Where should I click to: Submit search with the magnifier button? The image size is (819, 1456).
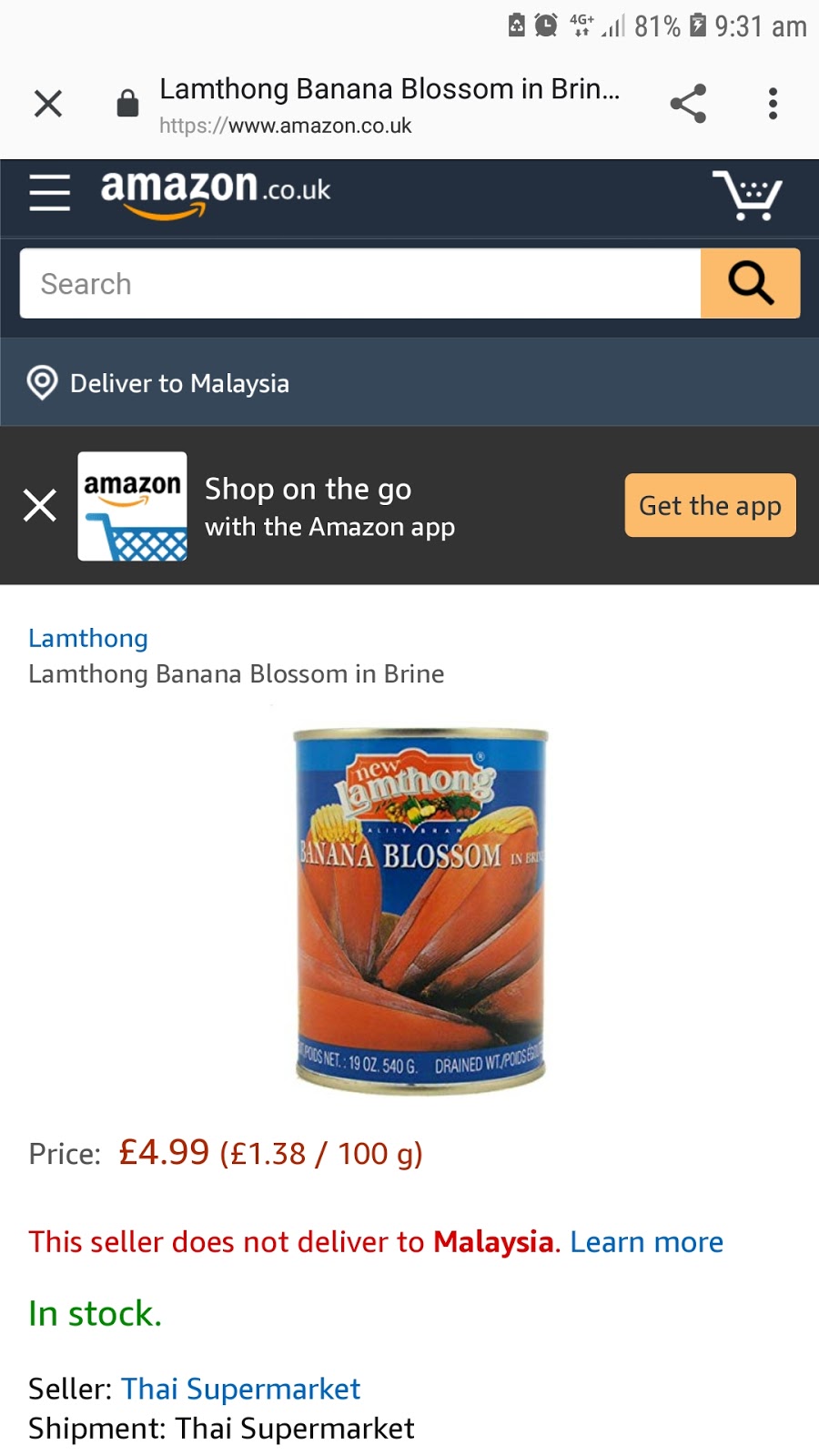(750, 284)
